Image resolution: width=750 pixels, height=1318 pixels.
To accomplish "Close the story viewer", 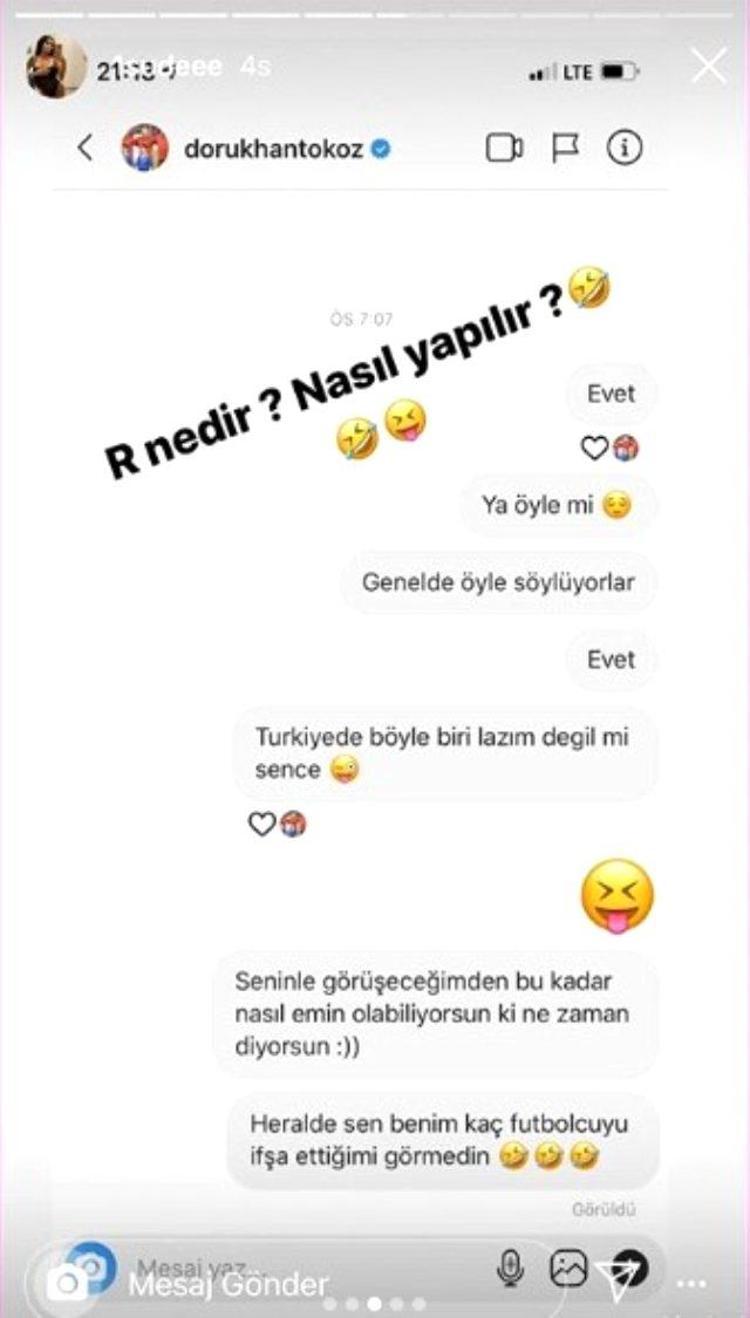I will pos(709,67).
